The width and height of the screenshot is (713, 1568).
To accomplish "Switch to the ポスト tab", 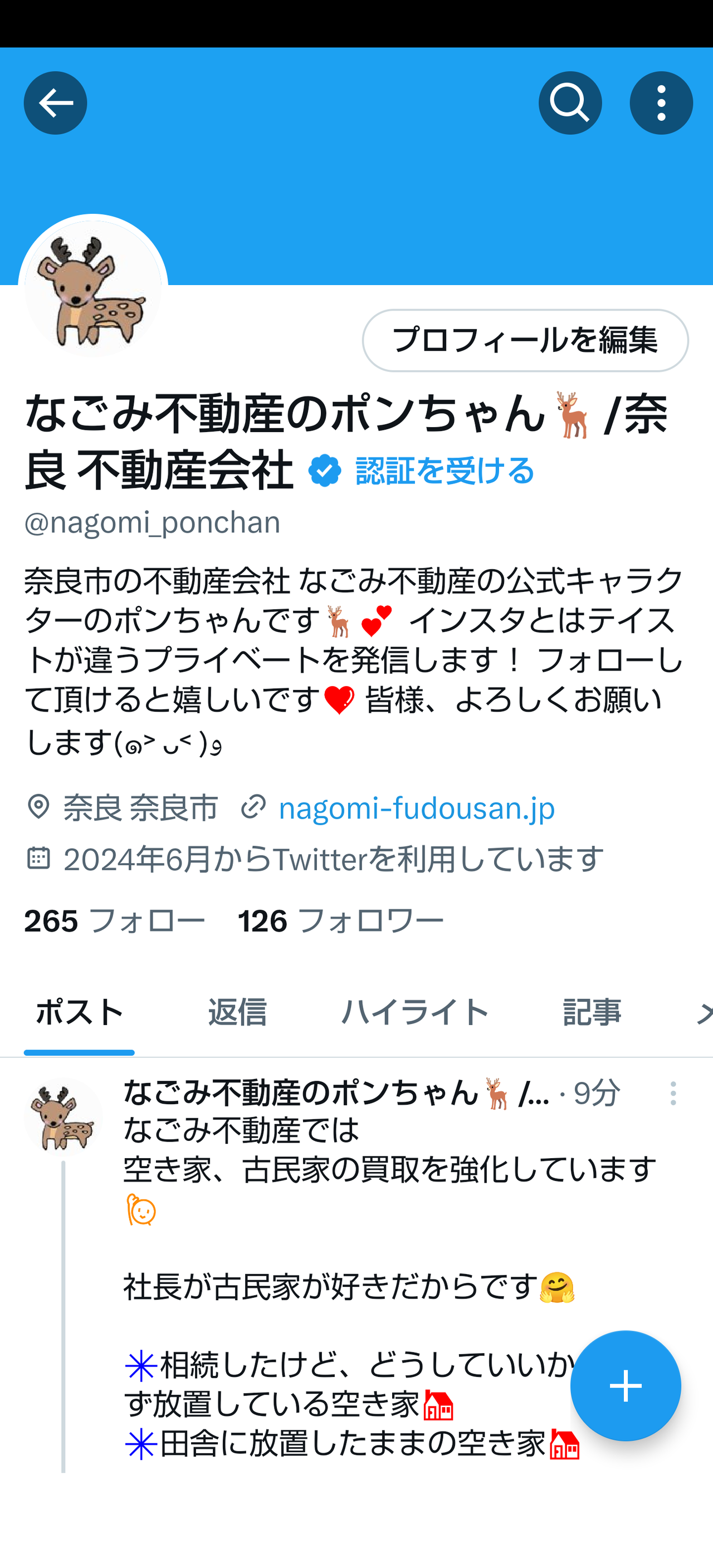I will point(79,1013).
